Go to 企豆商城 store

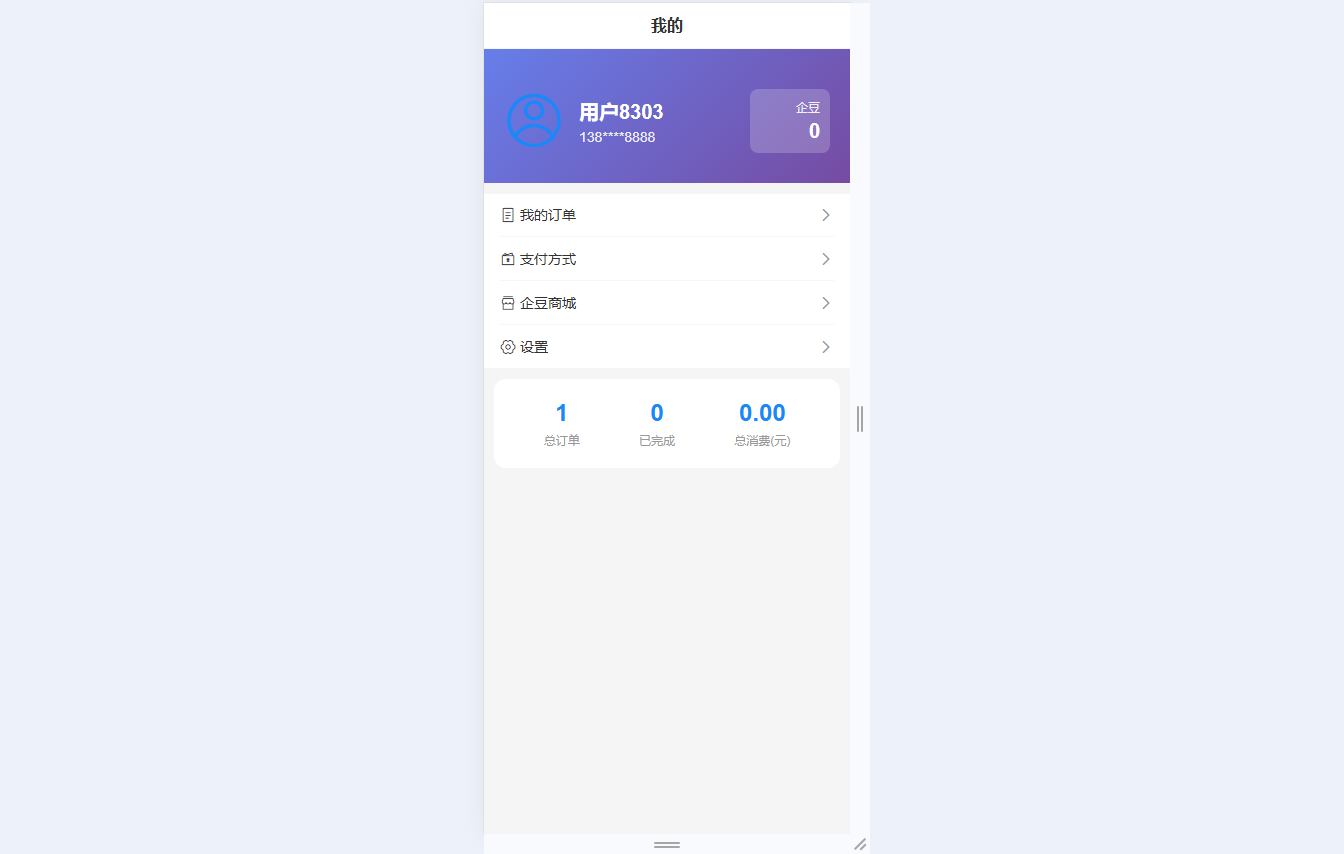tap(666, 303)
